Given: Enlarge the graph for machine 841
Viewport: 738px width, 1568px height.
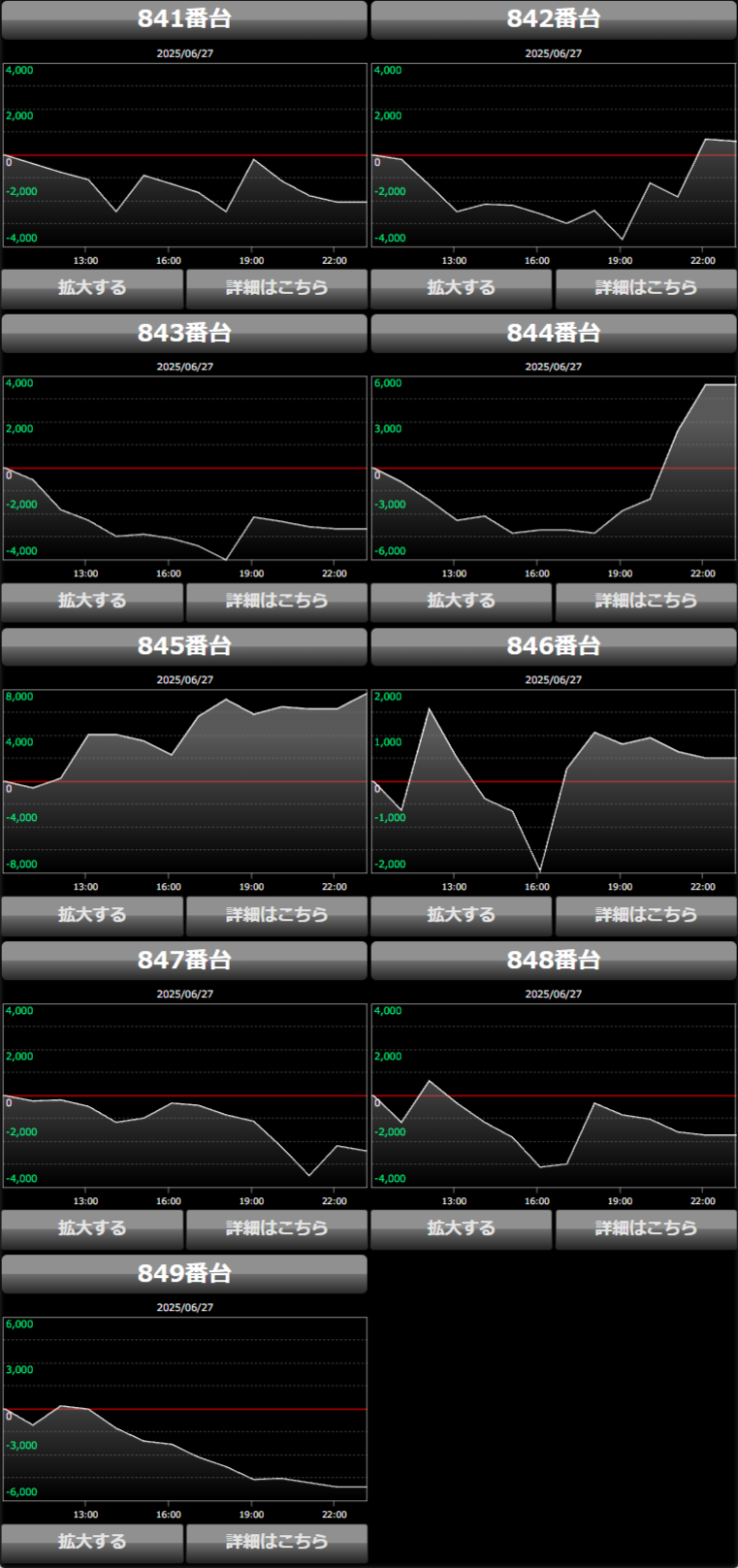Looking at the screenshot, I should (x=92, y=287).
